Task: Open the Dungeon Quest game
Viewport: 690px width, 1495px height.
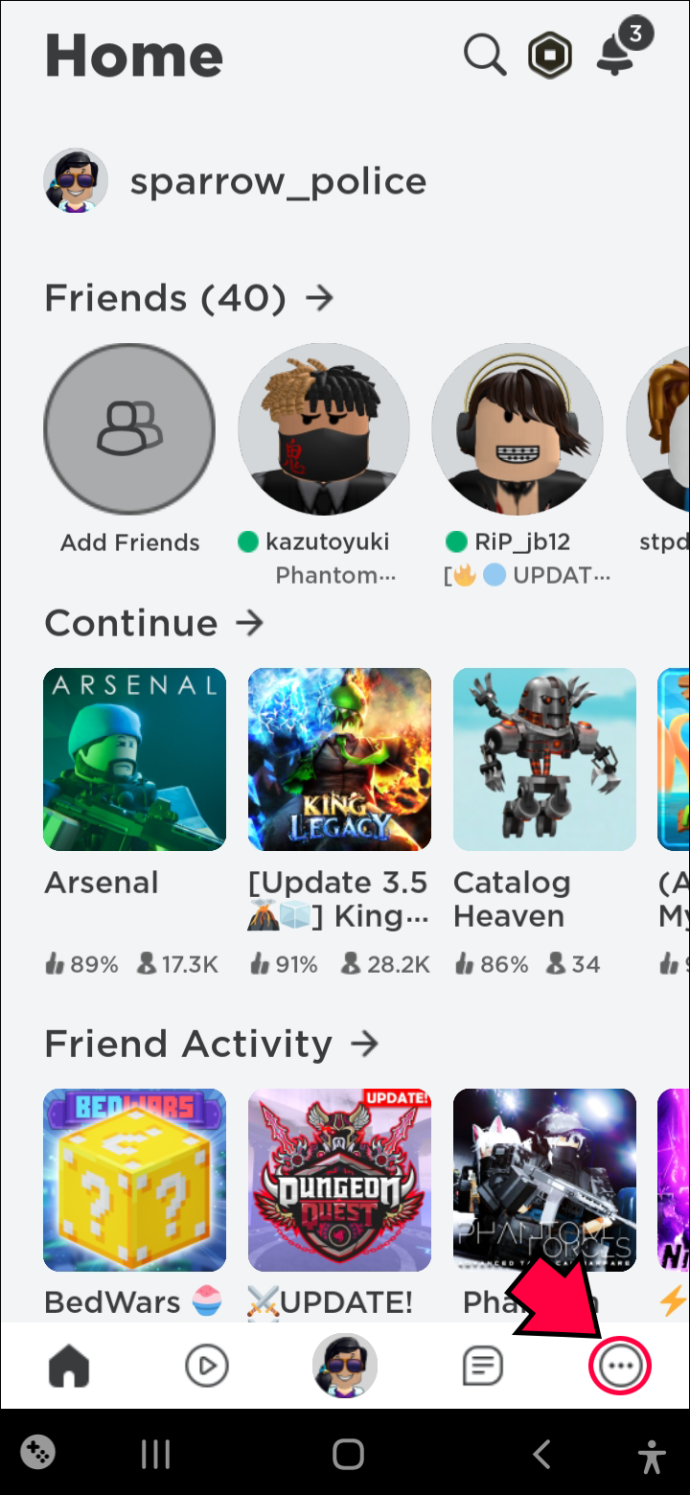Action: [x=340, y=1180]
